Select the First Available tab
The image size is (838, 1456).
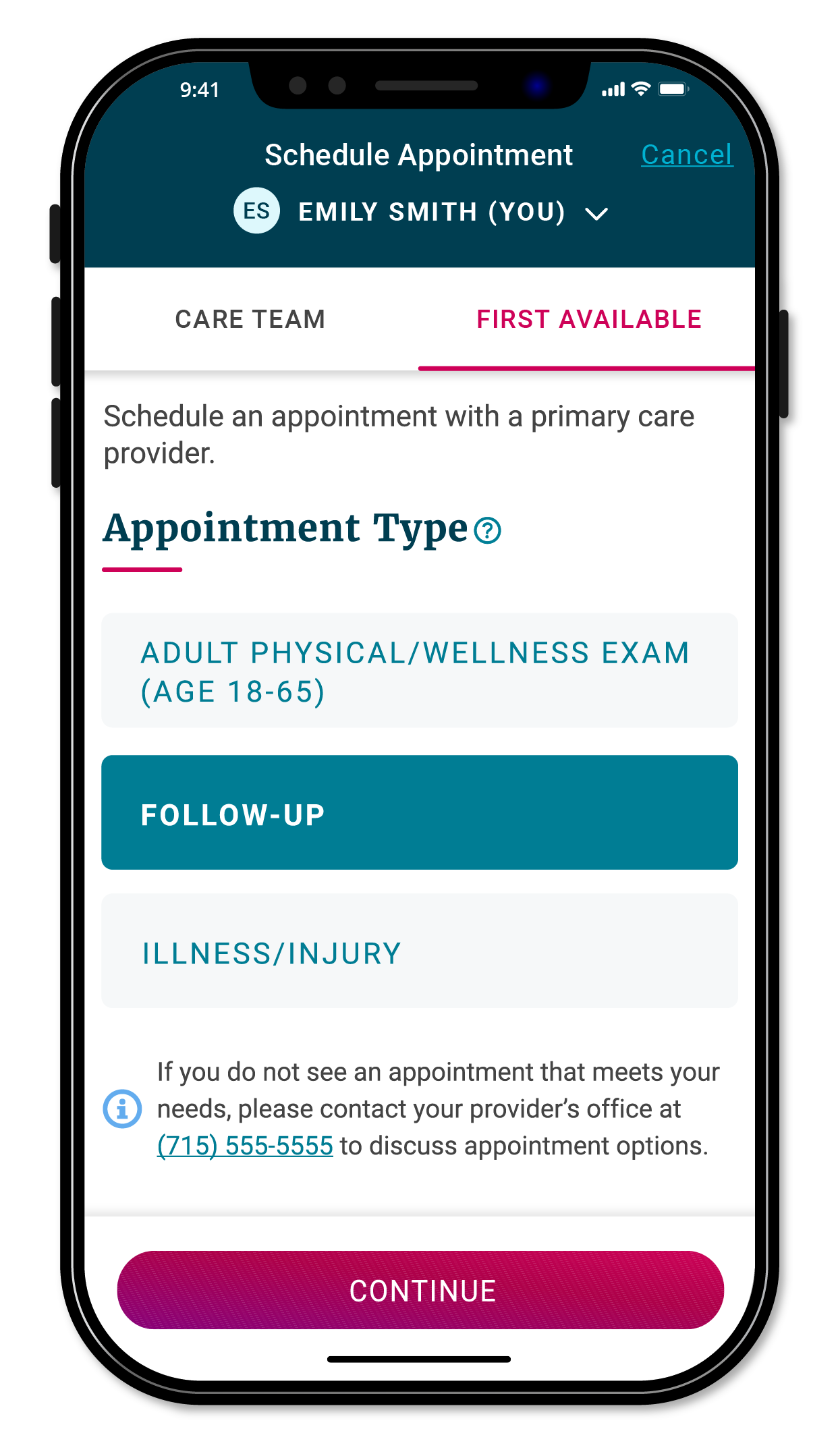[588, 319]
